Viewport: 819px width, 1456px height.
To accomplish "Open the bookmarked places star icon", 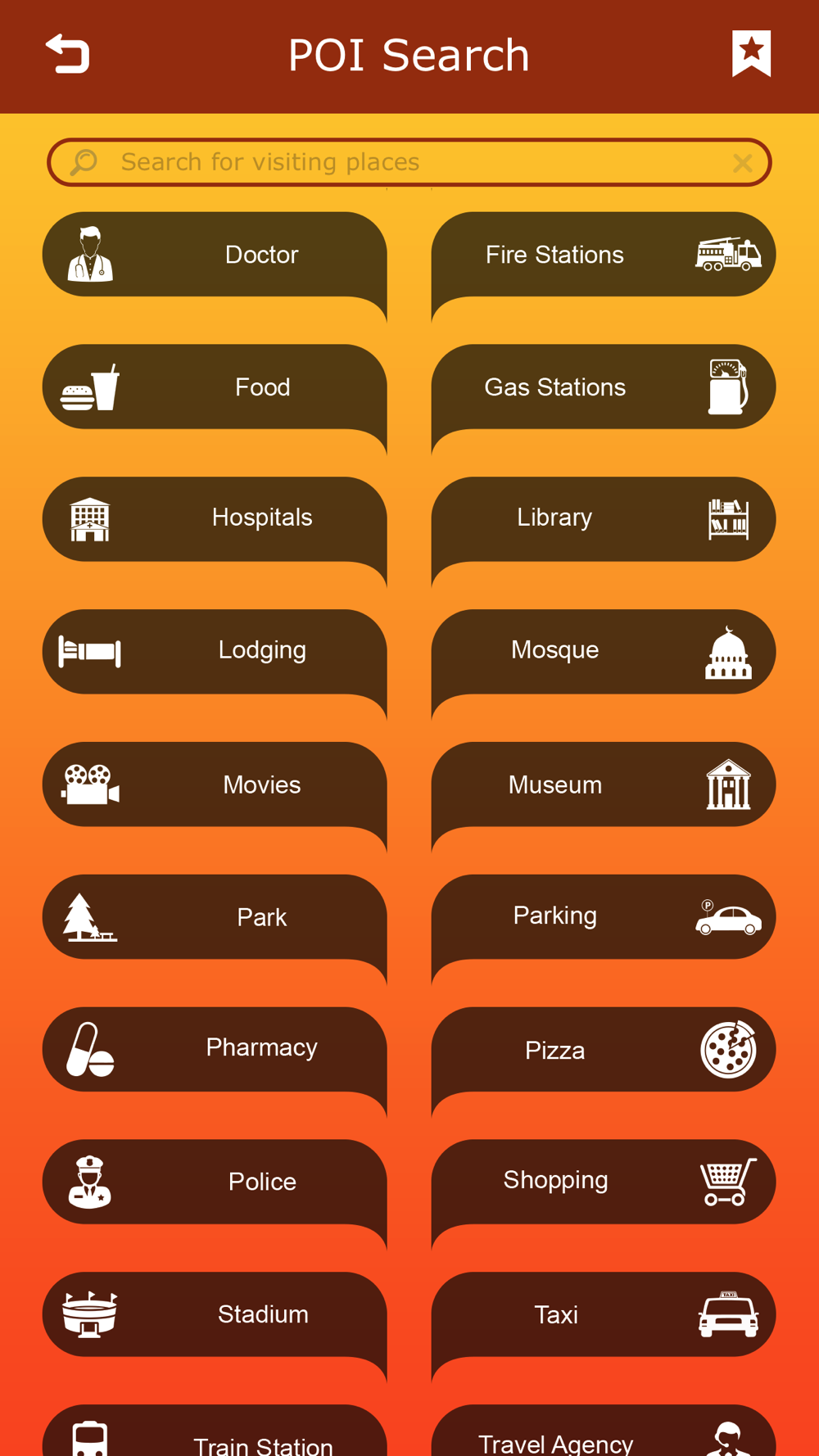I will (751, 54).
